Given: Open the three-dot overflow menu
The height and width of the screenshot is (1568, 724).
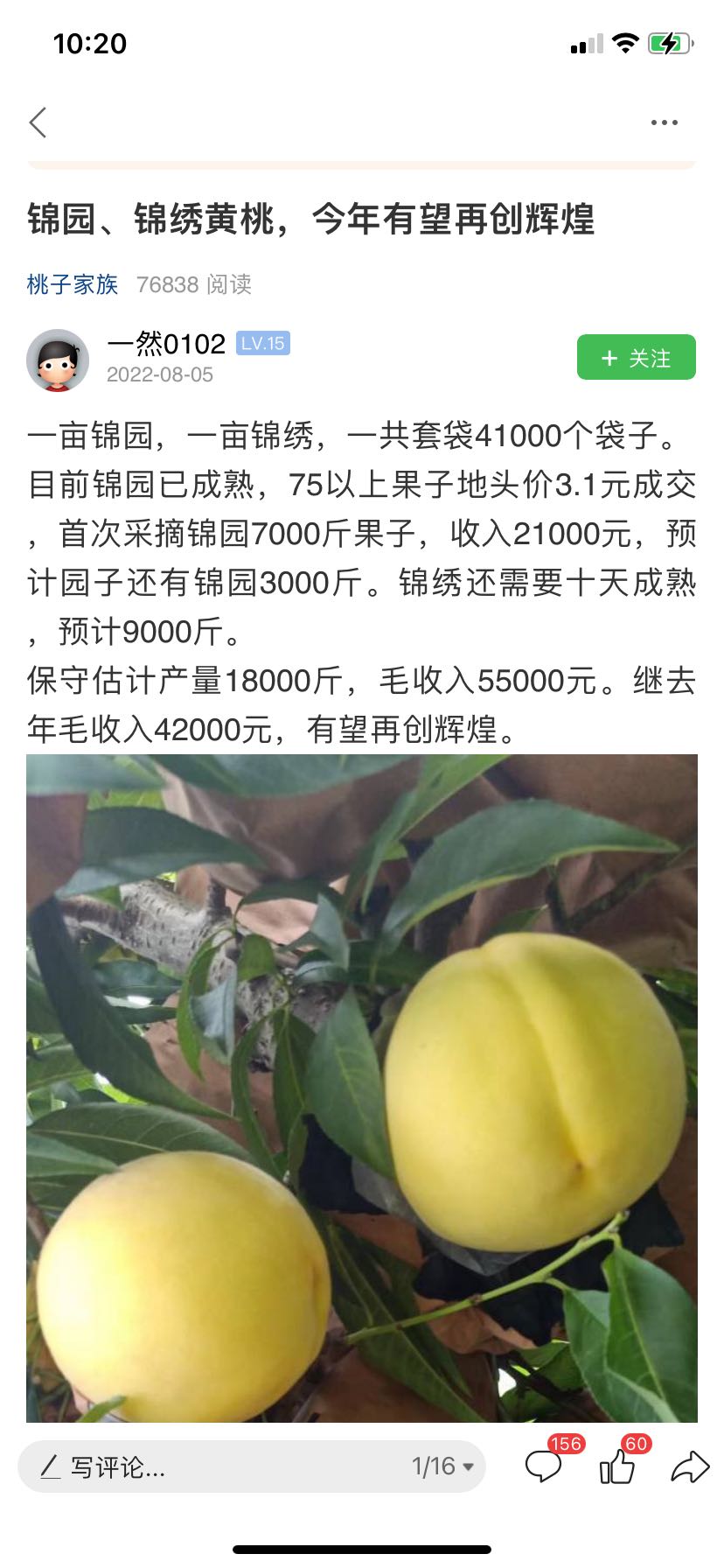Looking at the screenshot, I should 665,122.
